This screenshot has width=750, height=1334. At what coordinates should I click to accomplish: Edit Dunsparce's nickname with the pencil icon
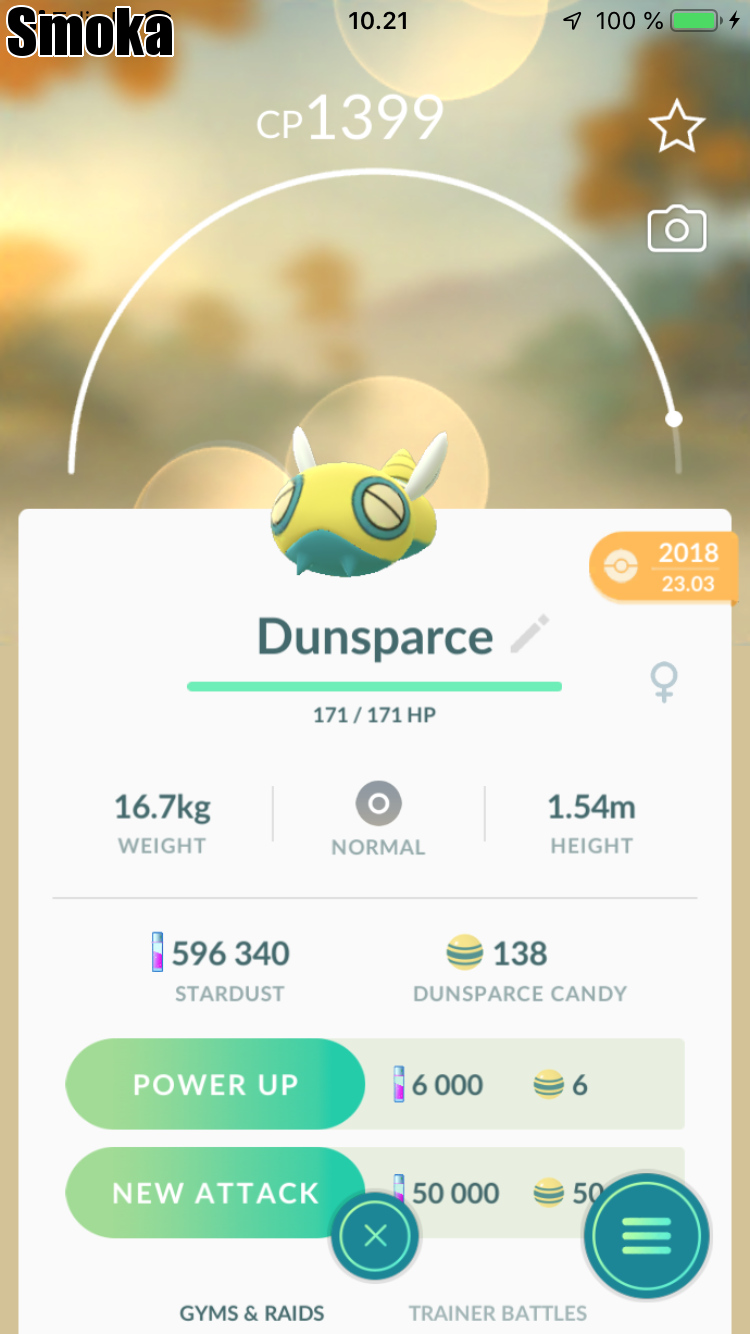point(529,636)
